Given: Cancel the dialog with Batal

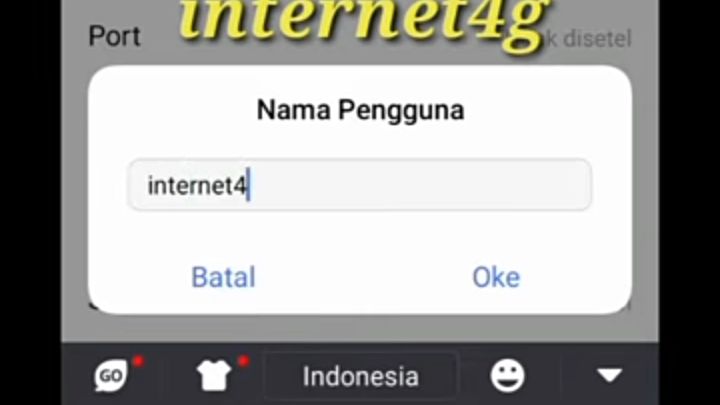Looking at the screenshot, I should pyautogui.click(x=223, y=277).
